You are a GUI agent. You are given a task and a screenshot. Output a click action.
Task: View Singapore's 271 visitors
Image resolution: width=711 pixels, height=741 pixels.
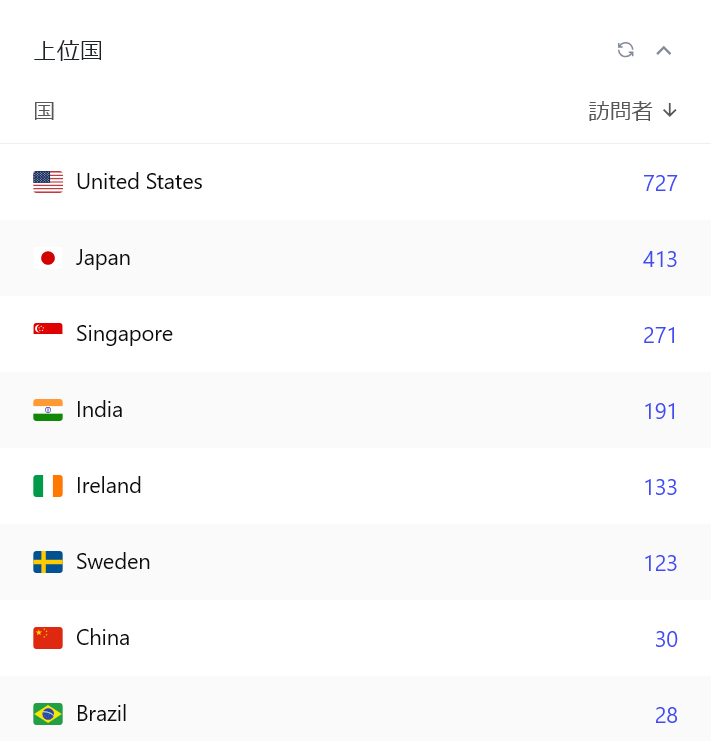coord(660,335)
